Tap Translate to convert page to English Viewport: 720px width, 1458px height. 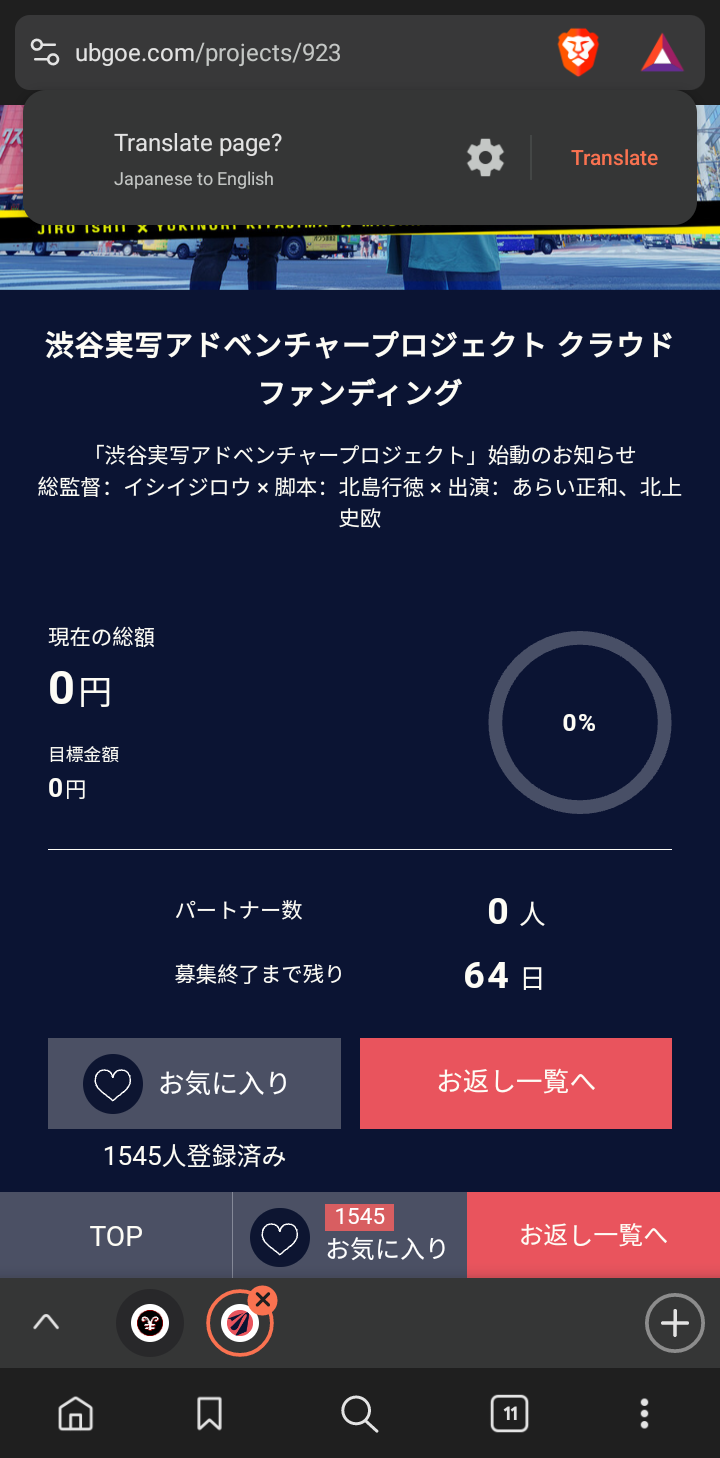(614, 158)
